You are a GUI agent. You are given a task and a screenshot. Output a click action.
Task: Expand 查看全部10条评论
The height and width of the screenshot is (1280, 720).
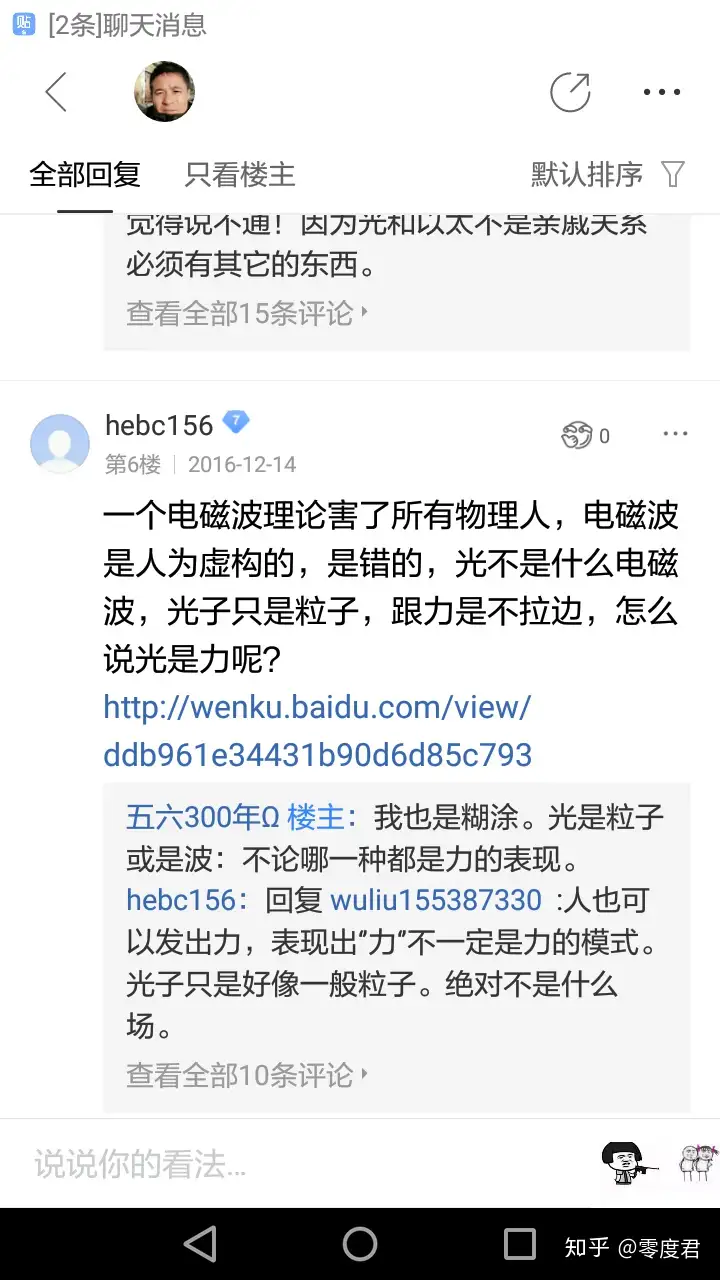click(247, 1075)
